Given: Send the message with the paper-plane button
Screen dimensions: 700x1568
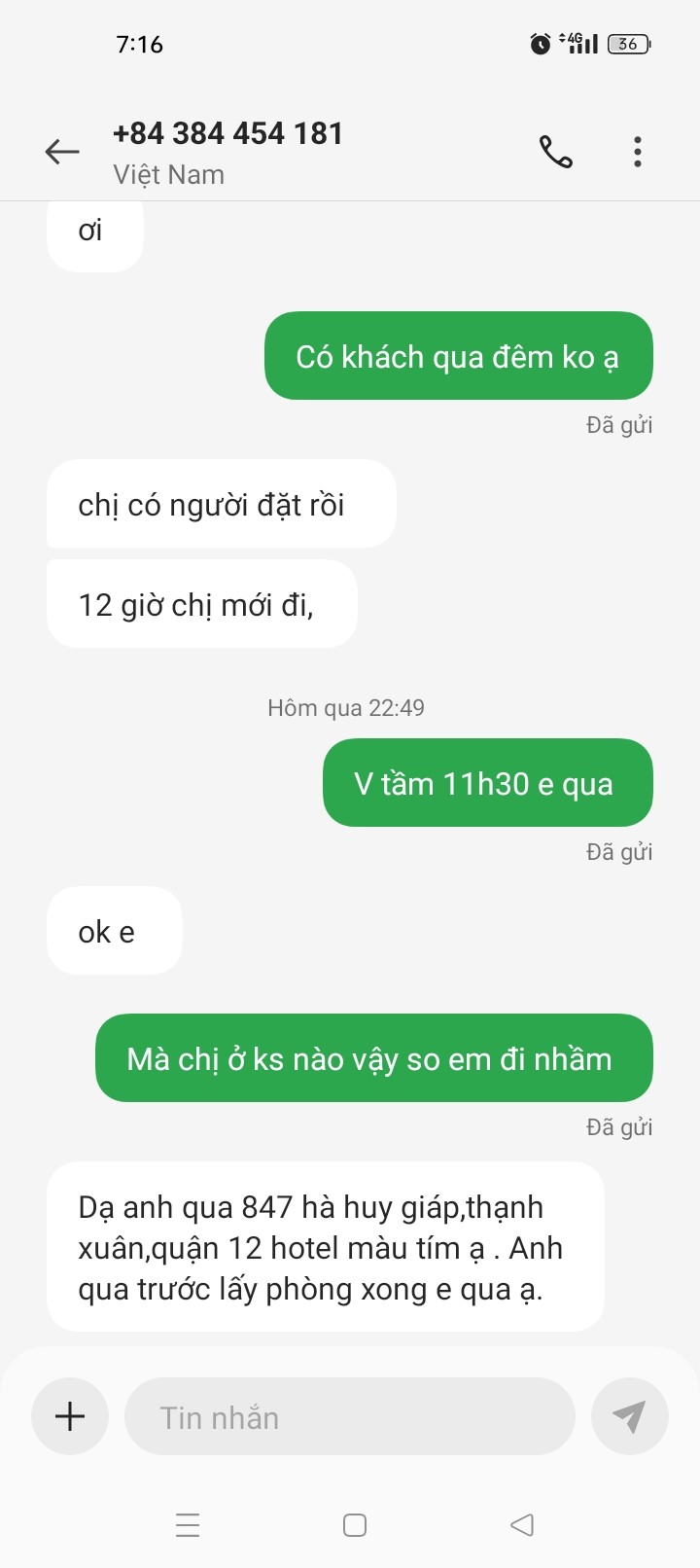Looking at the screenshot, I should pyautogui.click(x=629, y=1416).
